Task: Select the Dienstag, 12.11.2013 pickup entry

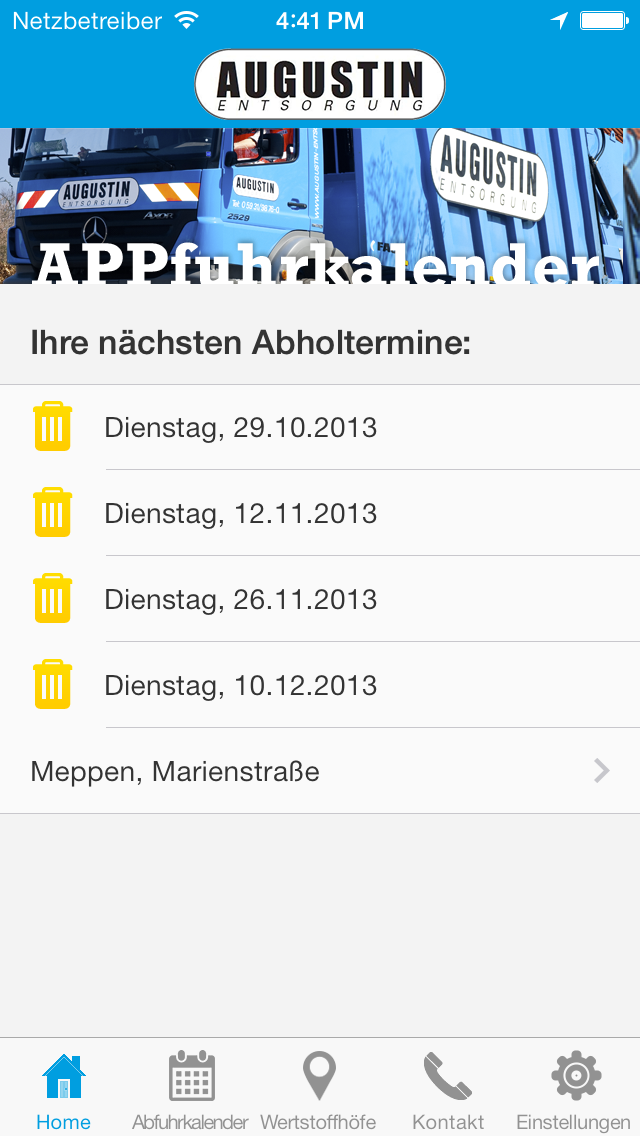Action: click(x=320, y=513)
